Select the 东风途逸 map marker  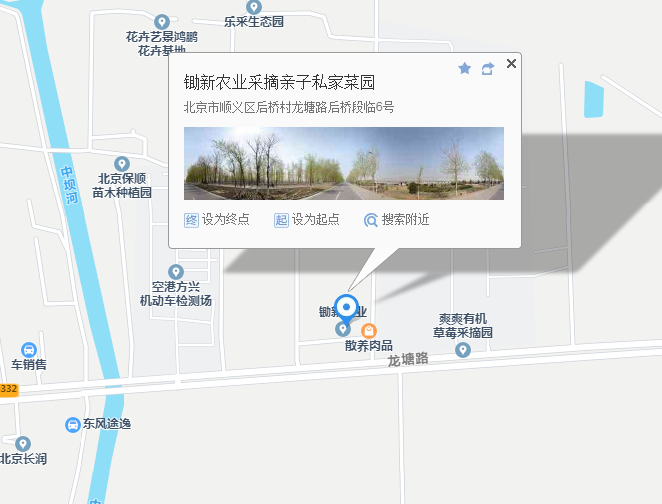pyautogui.click(x=73, y=424)
